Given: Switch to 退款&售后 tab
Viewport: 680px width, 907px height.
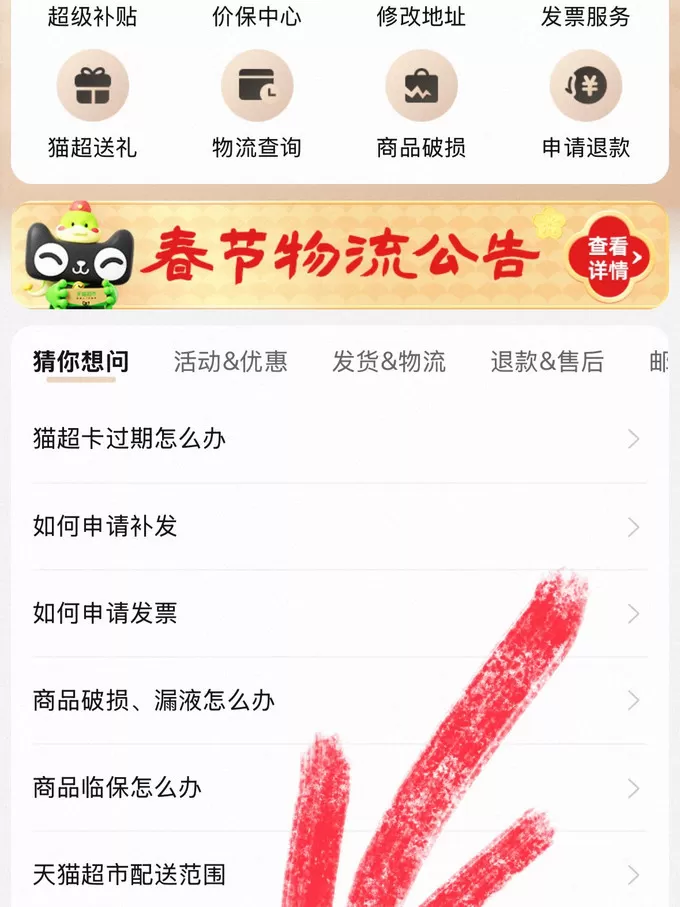Looking at the screenshot, I should pos(547,362).
